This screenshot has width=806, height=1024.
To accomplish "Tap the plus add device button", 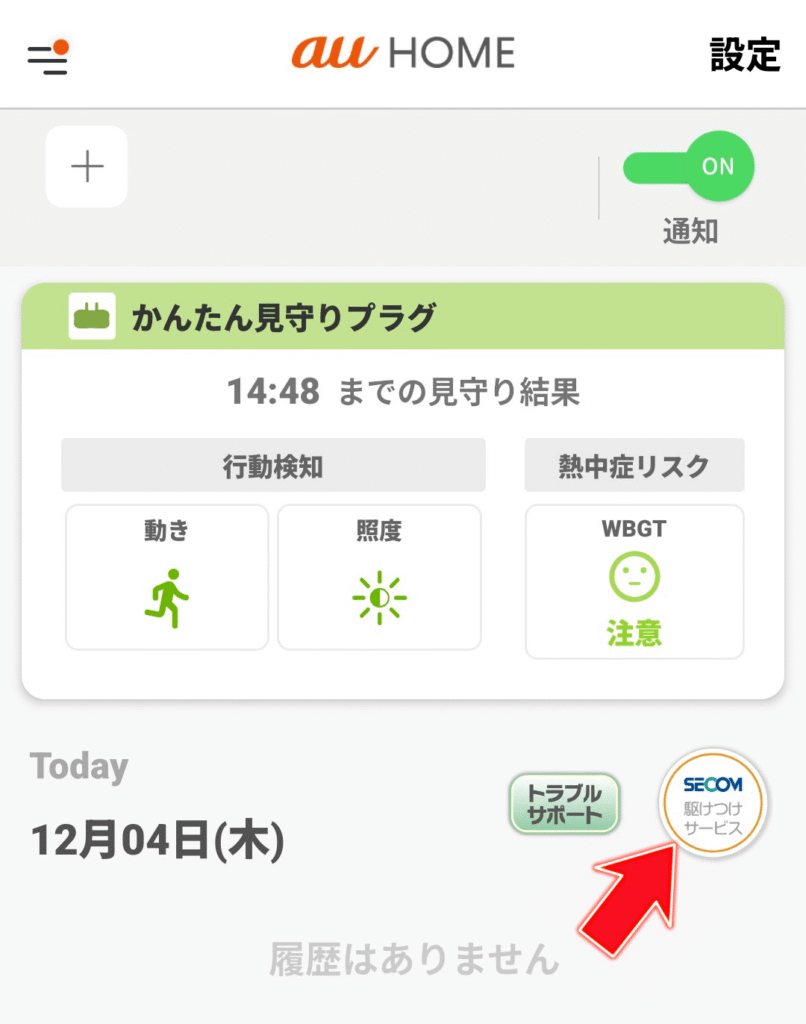I will coord(87,166).
